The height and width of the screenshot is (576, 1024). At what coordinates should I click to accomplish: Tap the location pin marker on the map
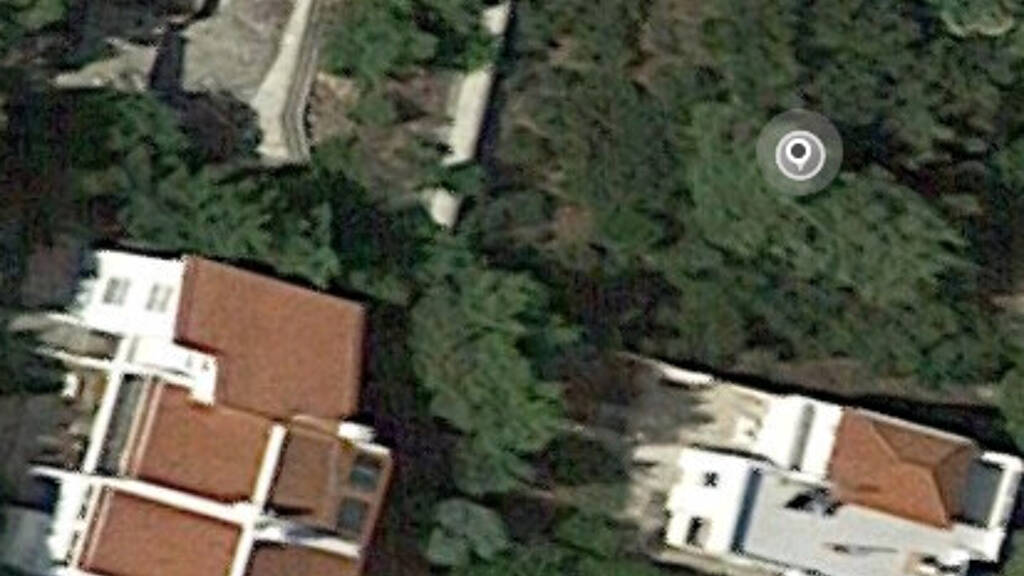799,153
